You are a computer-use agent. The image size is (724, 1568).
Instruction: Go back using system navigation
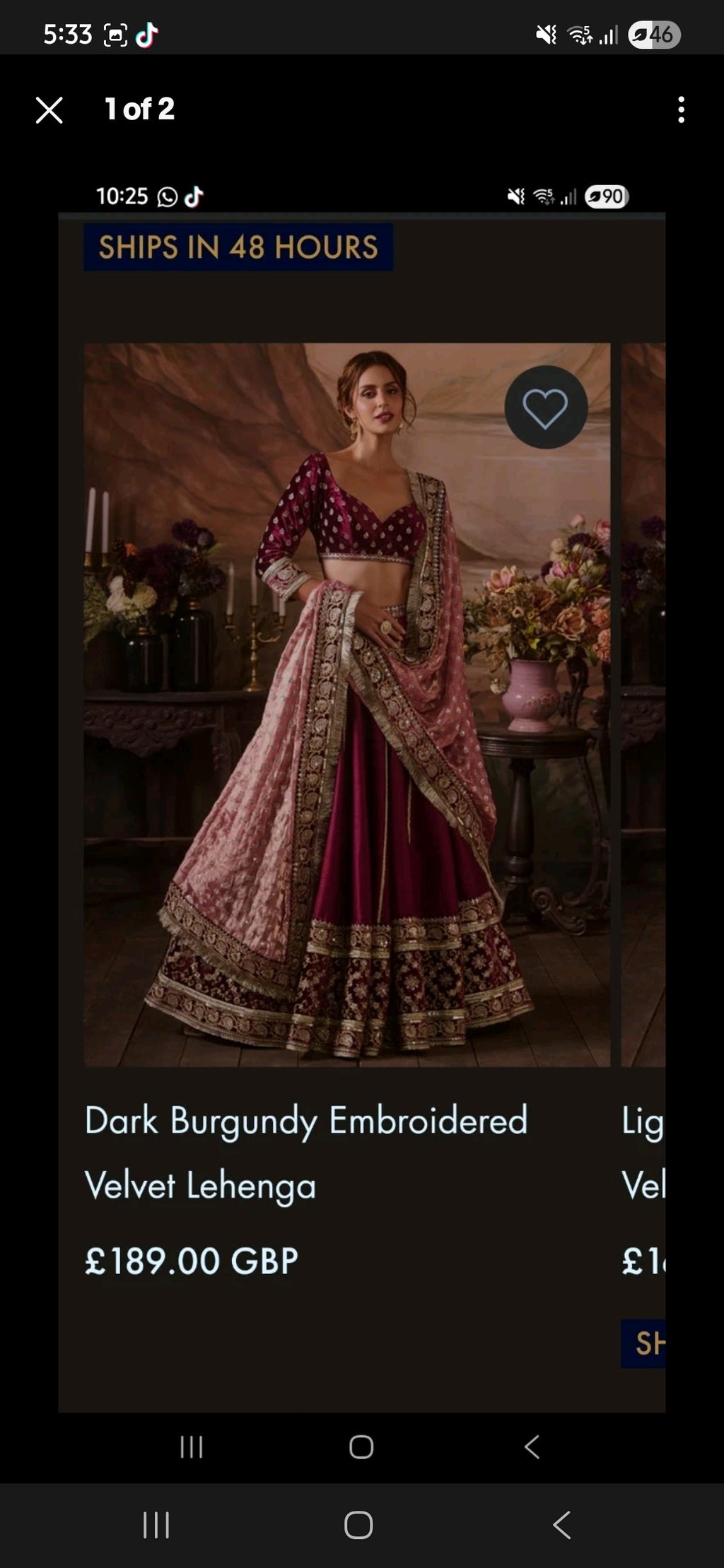[x=561, y=1525]
